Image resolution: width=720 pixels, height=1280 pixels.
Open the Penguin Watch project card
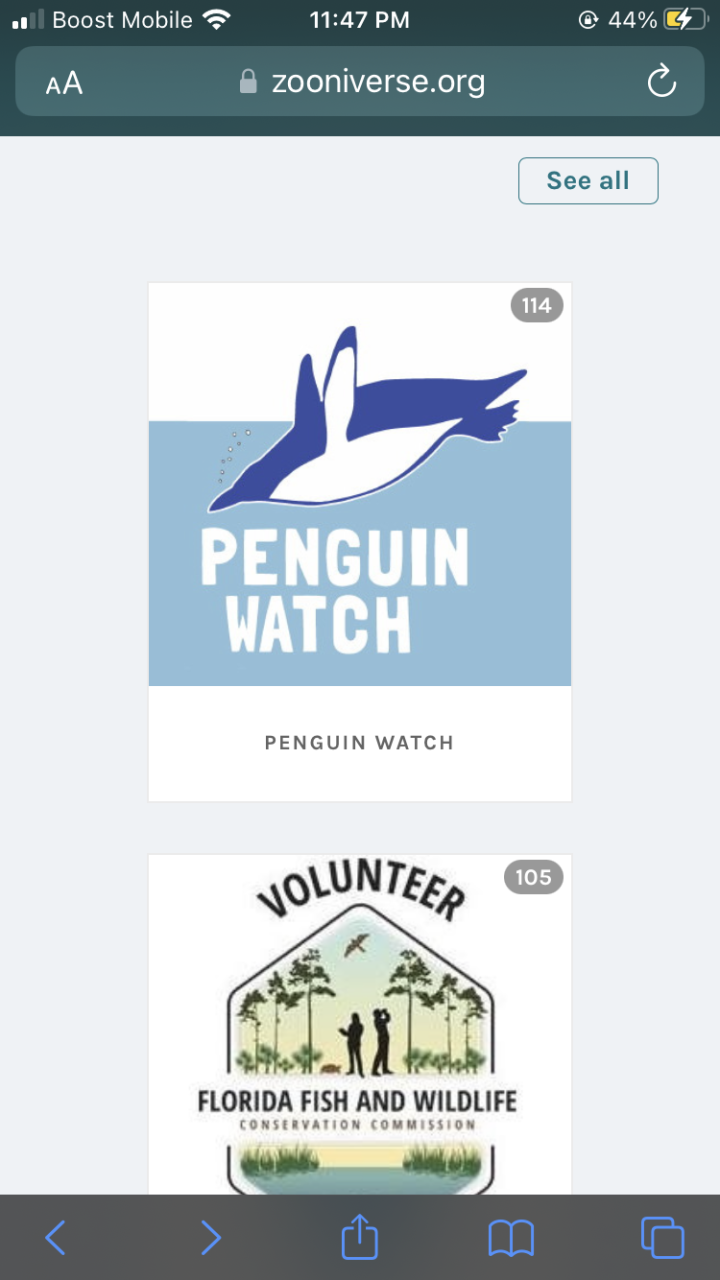[x=360, y=541]
